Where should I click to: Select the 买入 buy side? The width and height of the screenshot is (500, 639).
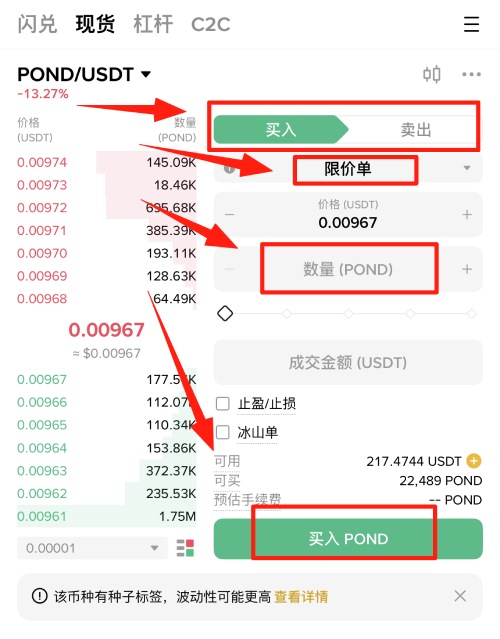281,130
